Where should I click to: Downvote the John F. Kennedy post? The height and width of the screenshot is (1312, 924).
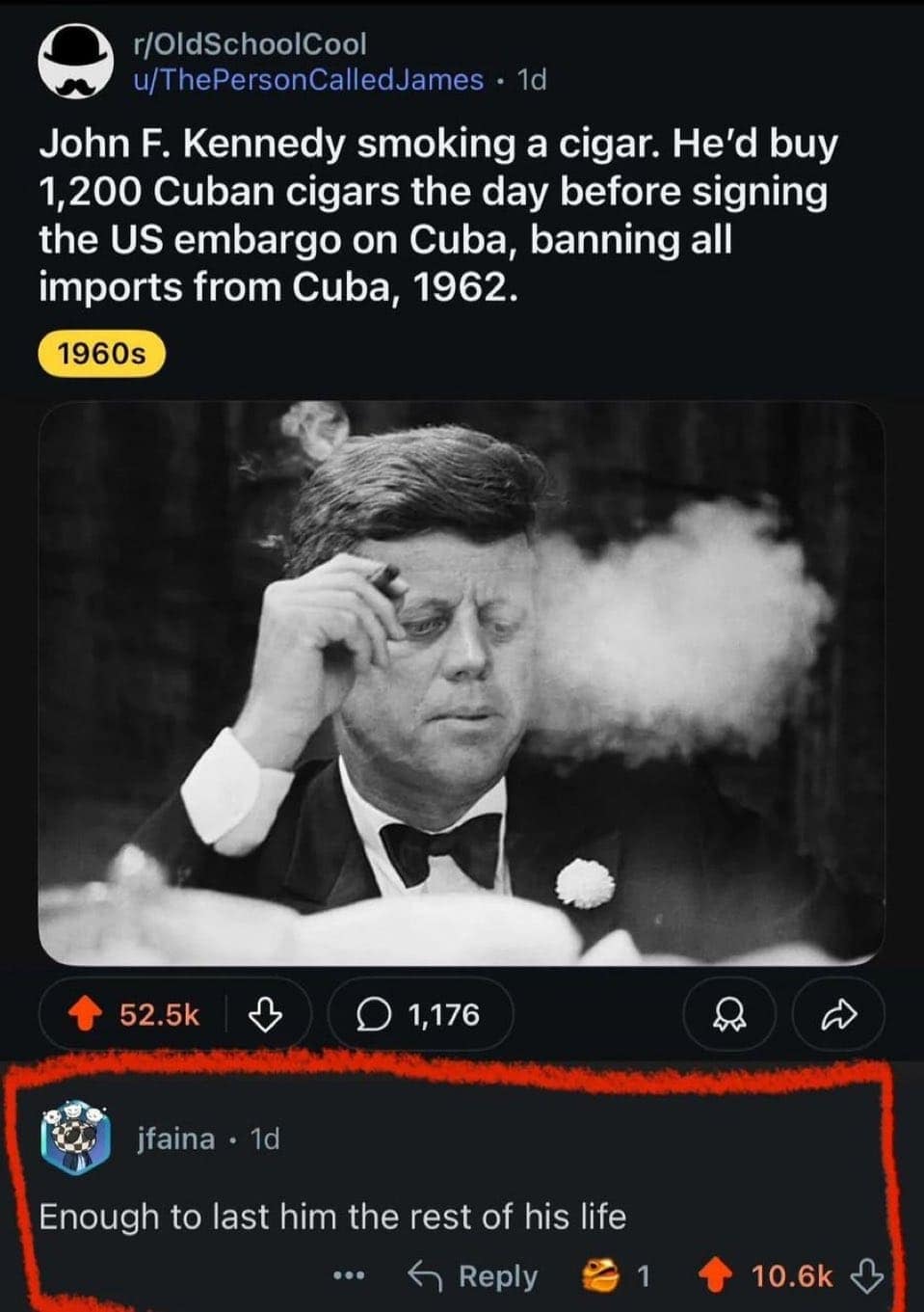(x=266, y=1014)
